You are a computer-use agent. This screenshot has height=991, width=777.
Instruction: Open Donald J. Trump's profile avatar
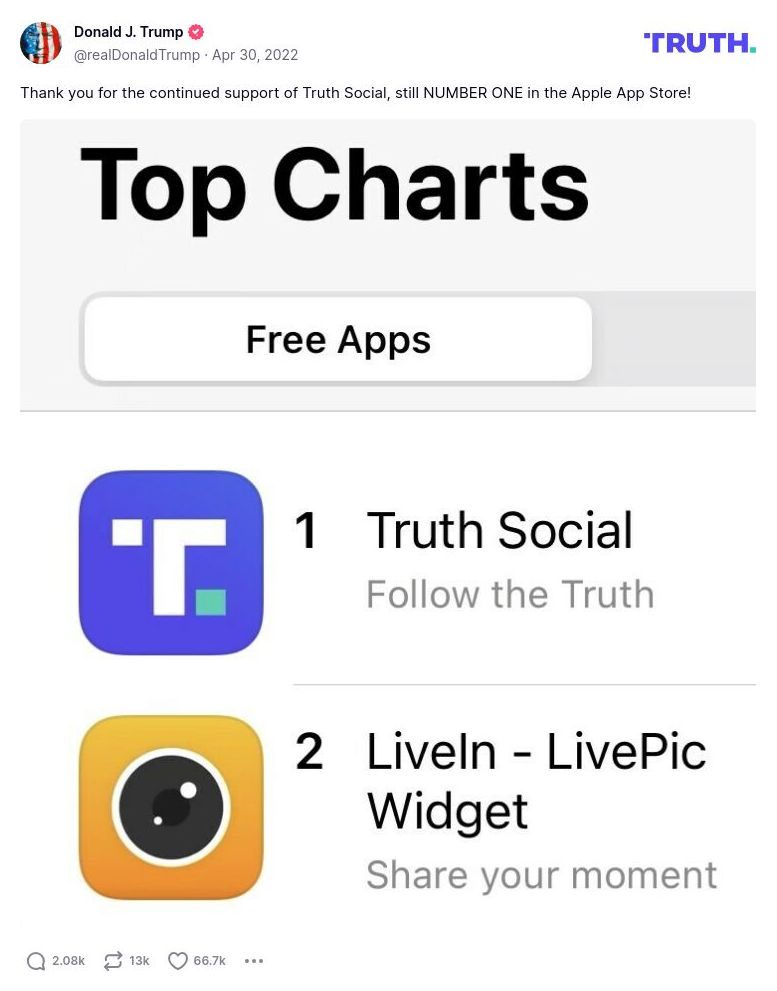pos(41,43)
